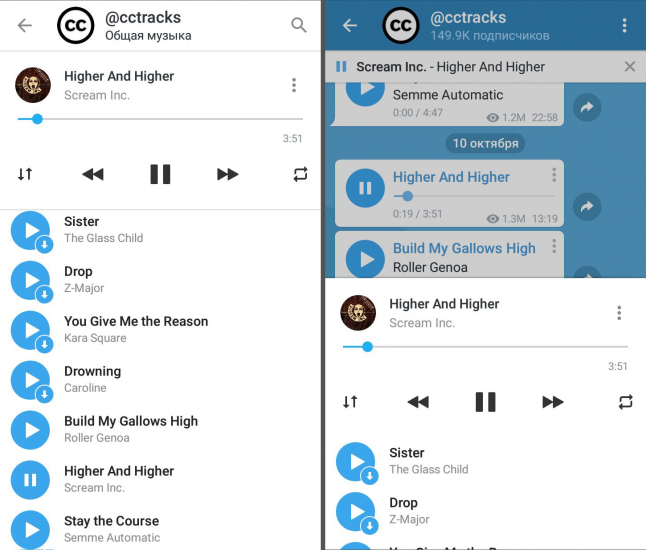Share the Semme Automatic audio message
The height and width of the screenshot is (550, 646).
point(587,107)
